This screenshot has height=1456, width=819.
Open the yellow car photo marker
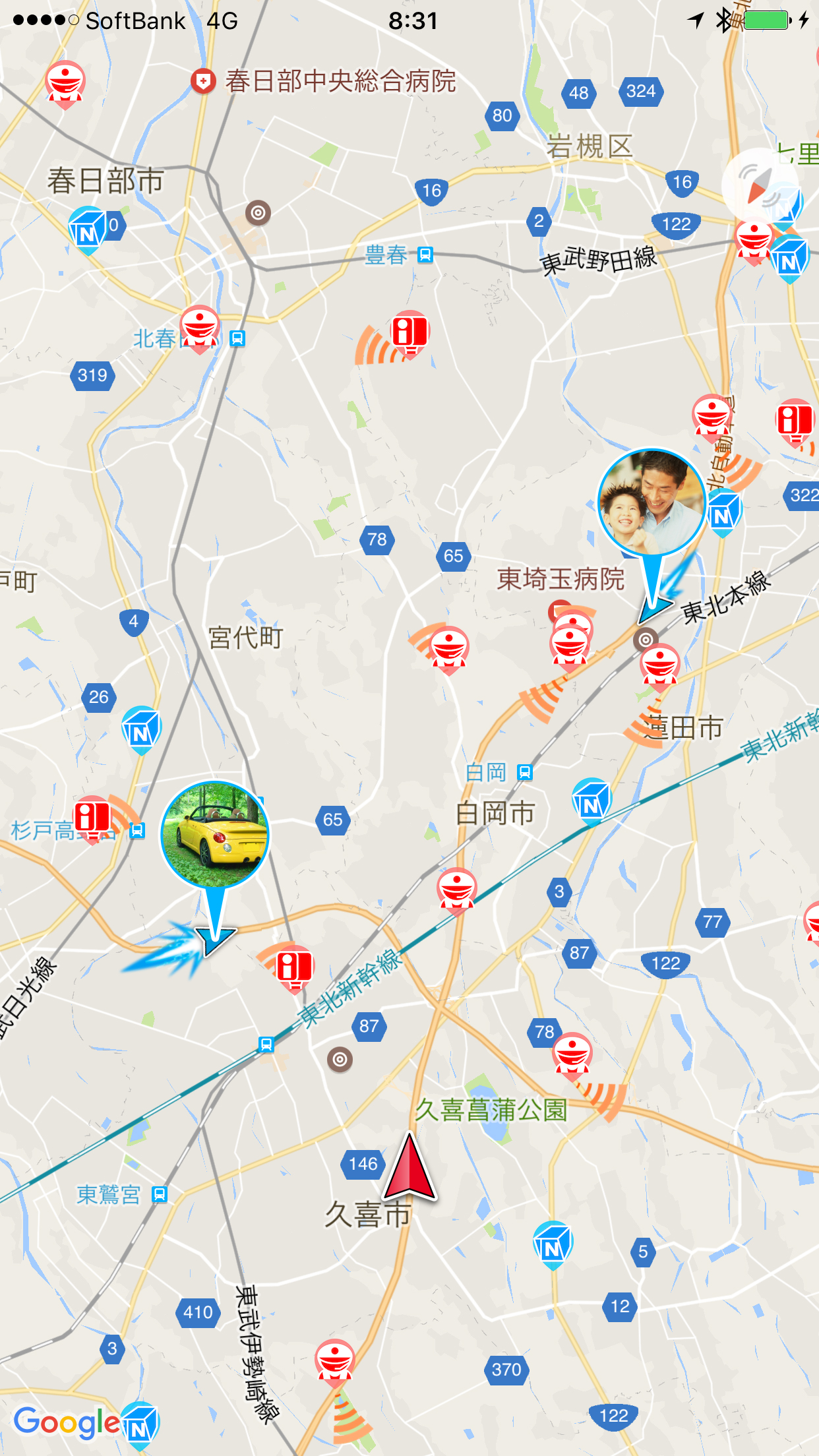click(x=215, y=835)
